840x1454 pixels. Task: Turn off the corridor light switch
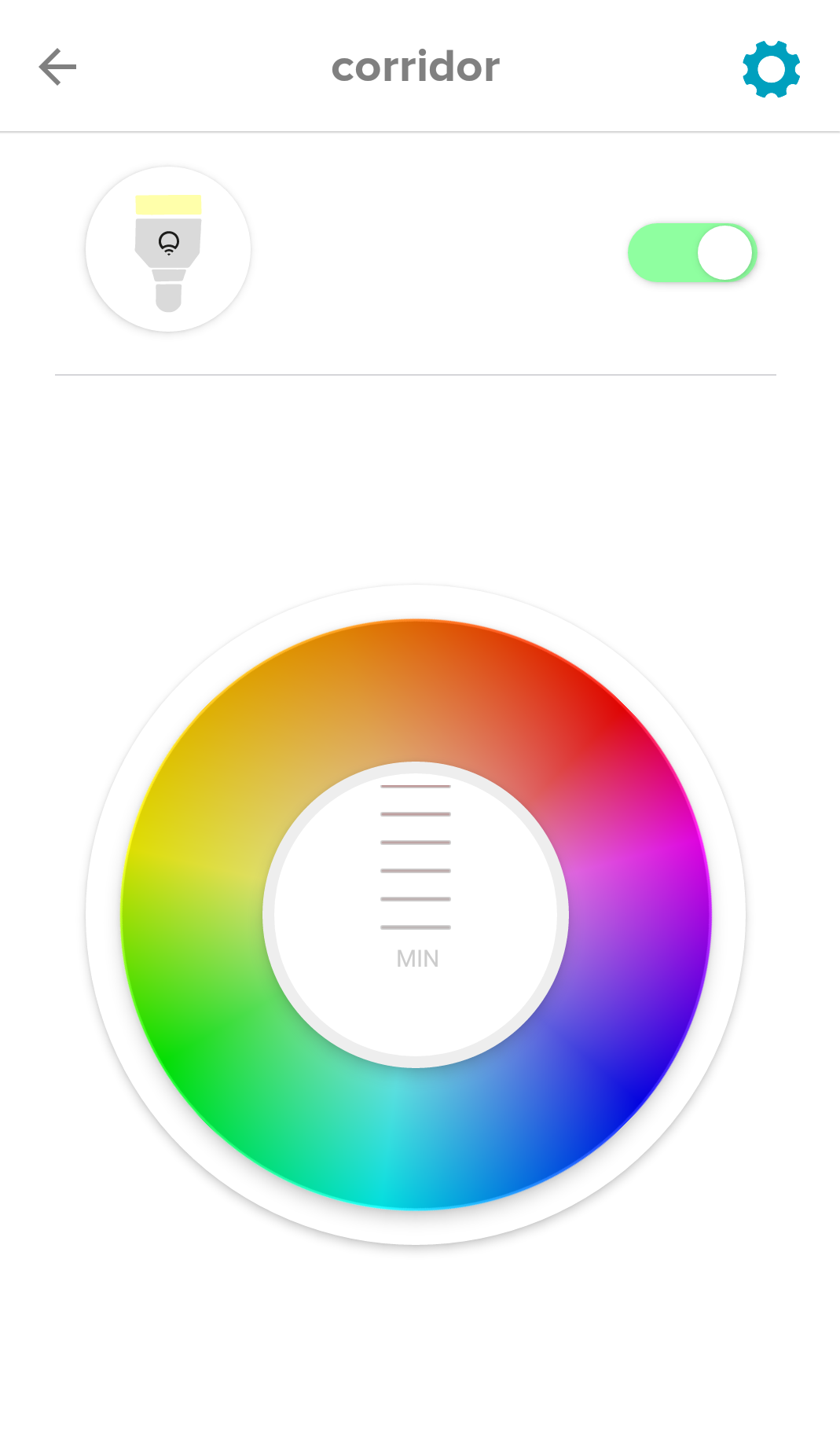(x=692, y=252)
